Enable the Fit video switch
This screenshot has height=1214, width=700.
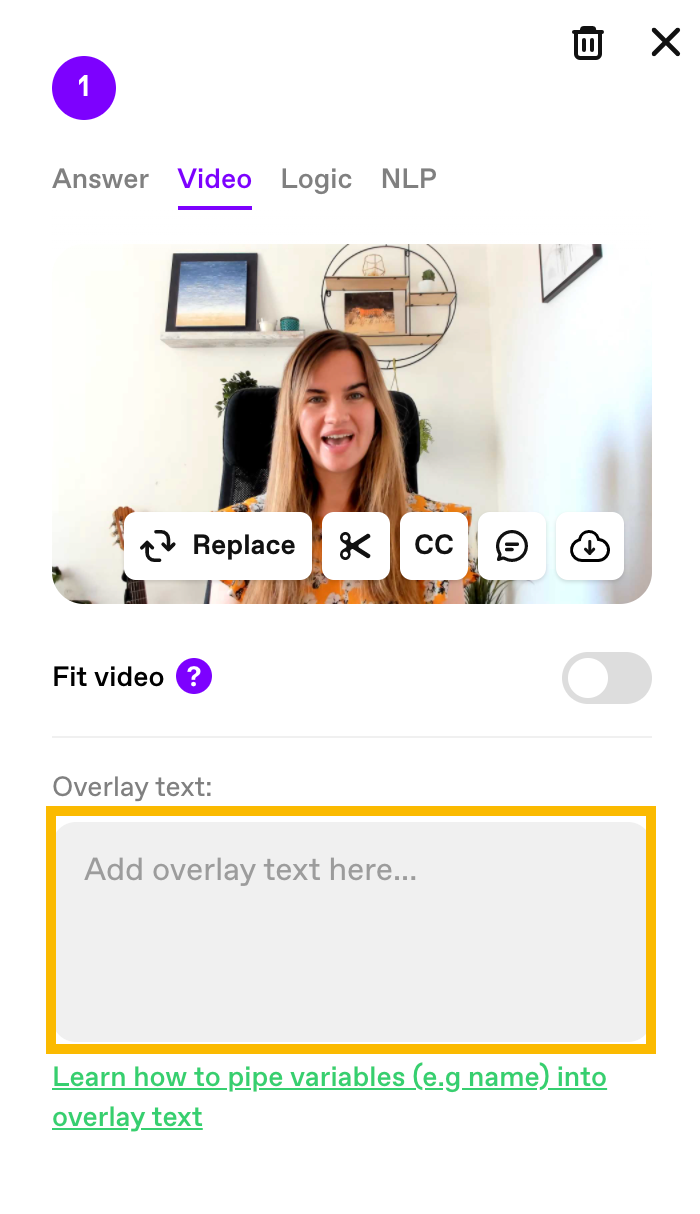(606, 679)
